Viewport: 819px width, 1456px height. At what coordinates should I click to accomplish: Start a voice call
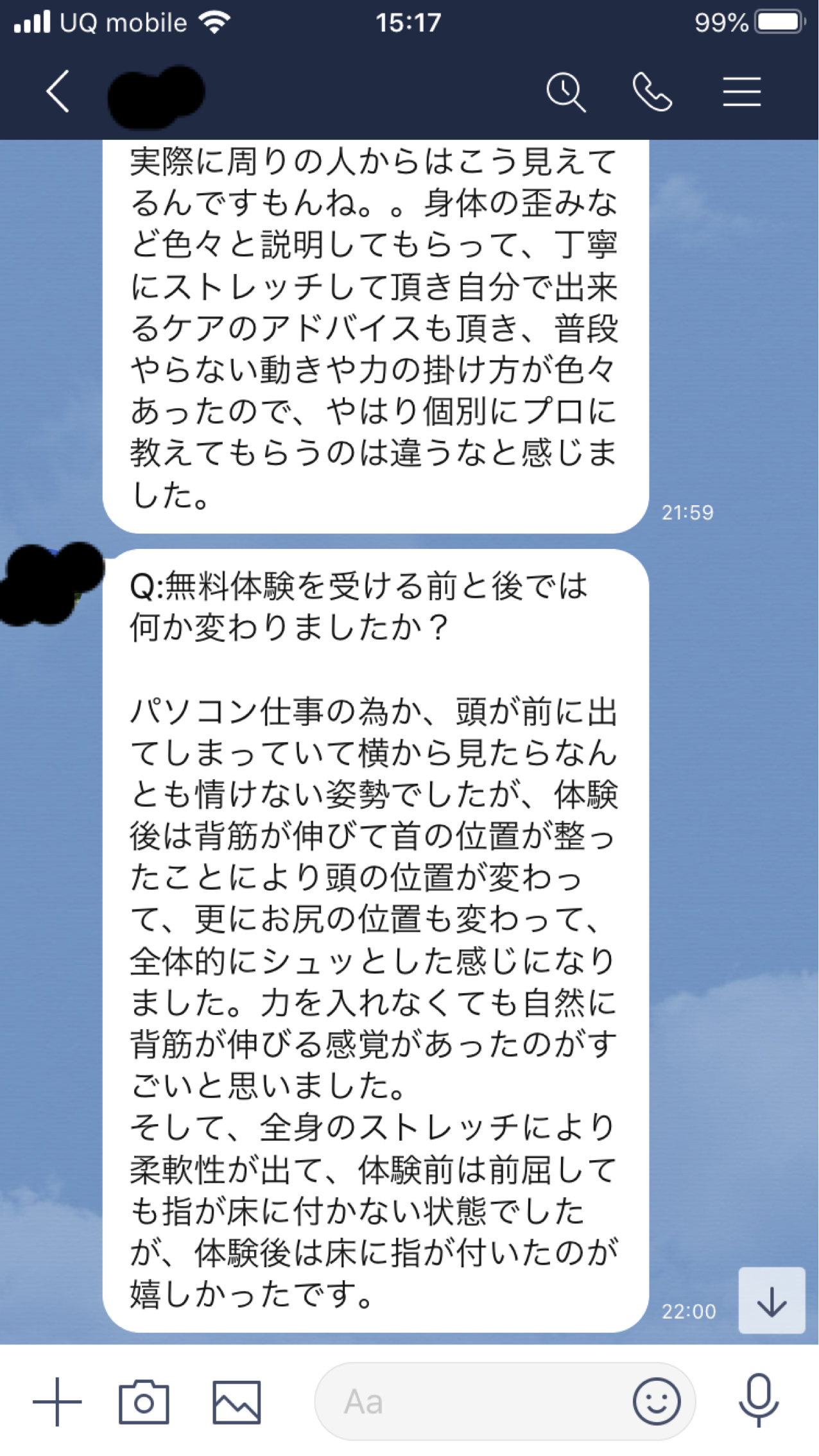click(652, 92)
